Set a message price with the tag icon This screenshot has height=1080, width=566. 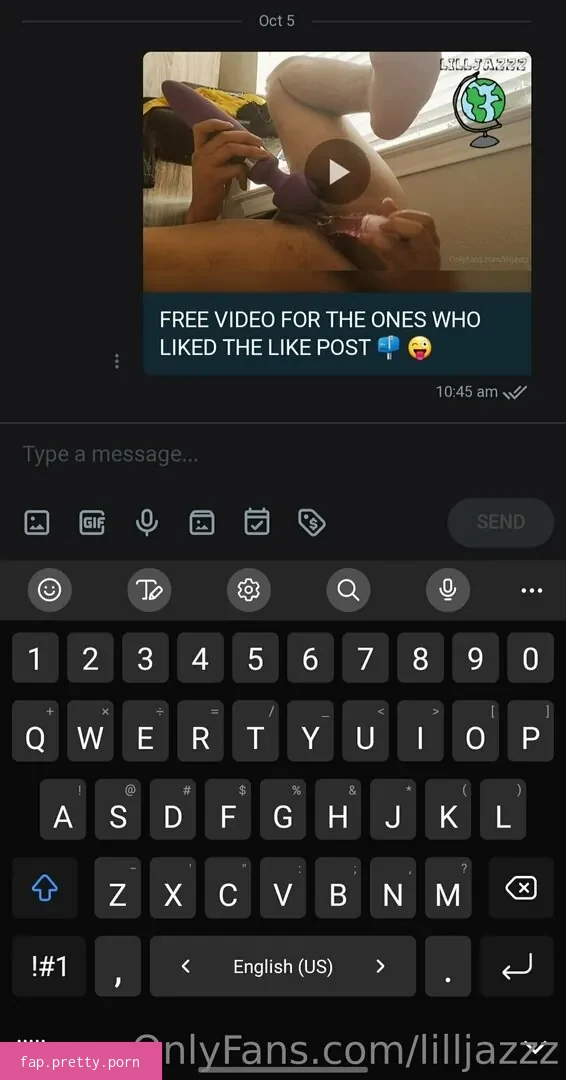click(x=312, y=522)
